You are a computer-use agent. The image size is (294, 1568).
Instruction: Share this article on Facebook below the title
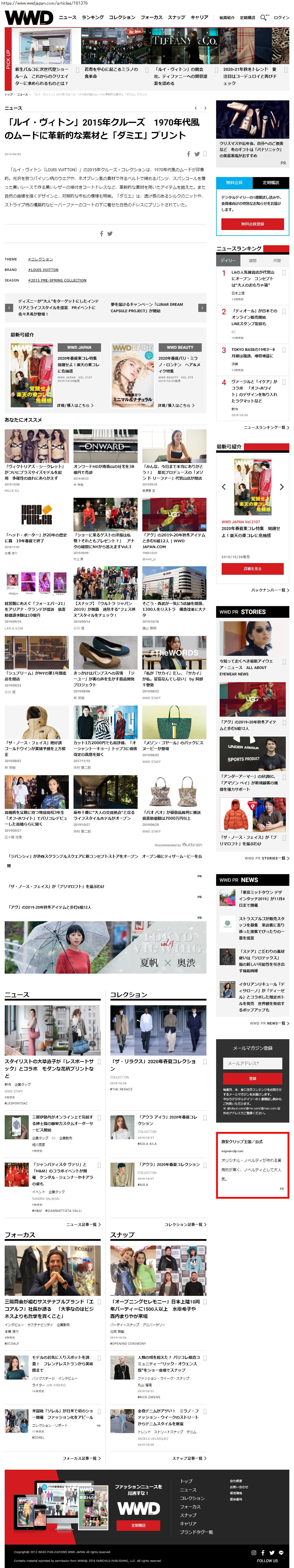tap(188, 154)
